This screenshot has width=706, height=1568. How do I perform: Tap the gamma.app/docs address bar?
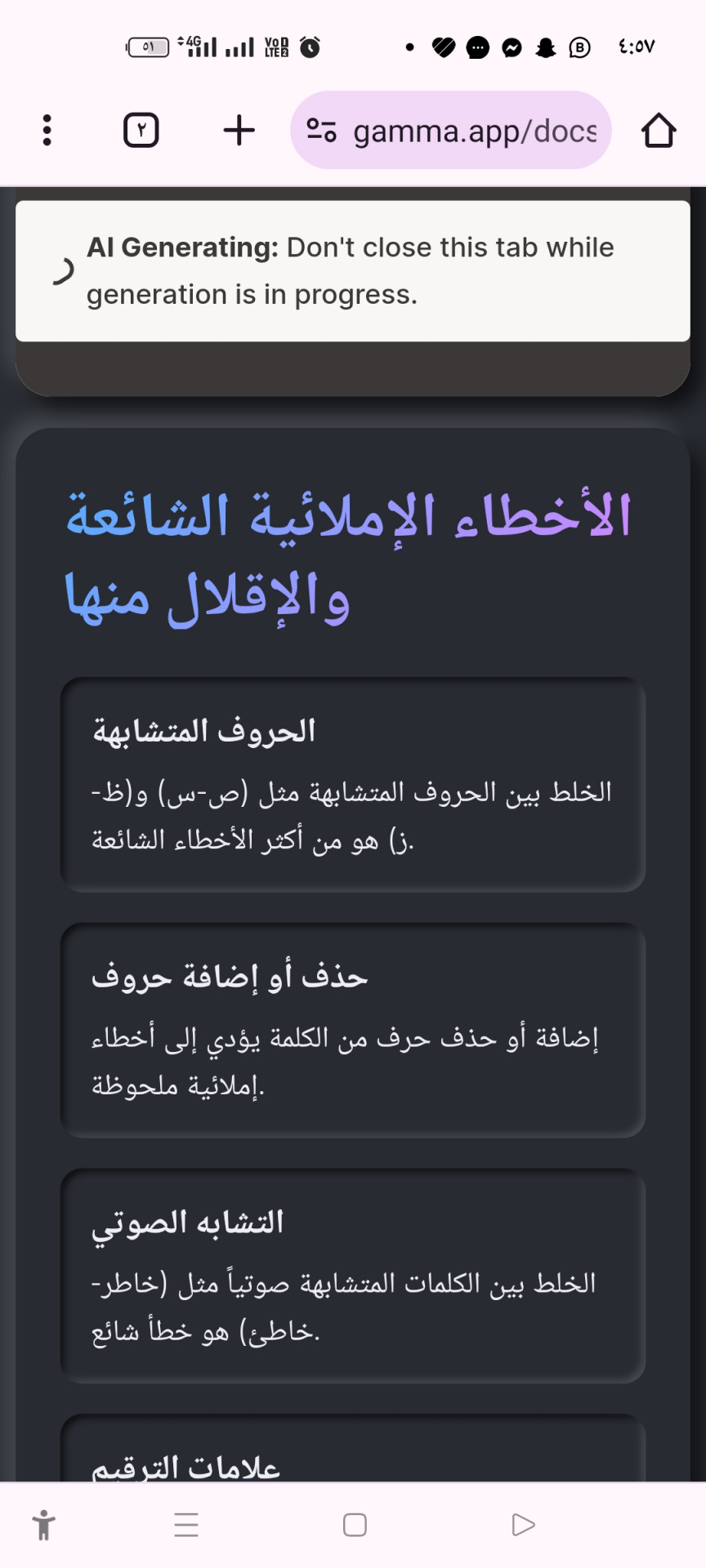point(450,130)
